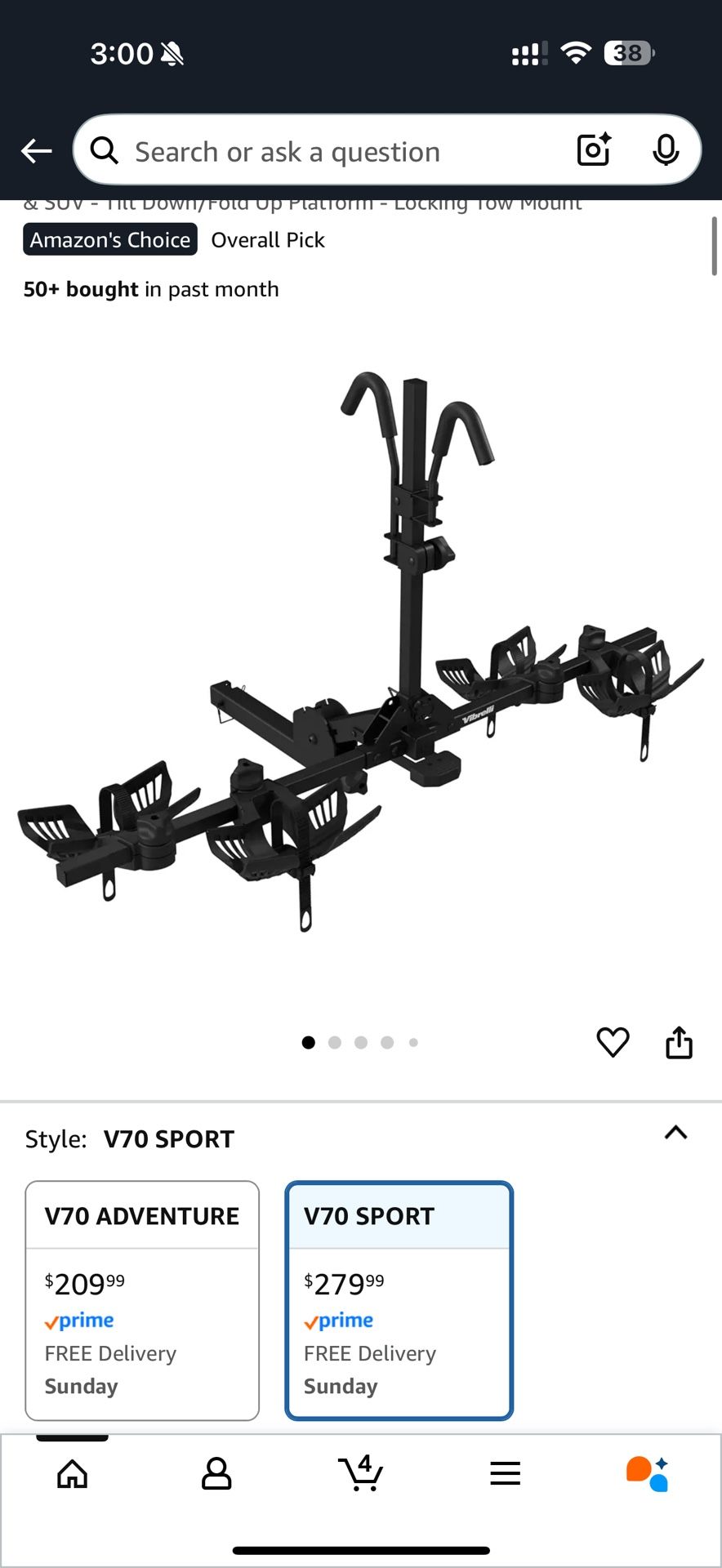The height and width of the screenshot is (1568, 722).
Task: Tap the Search or ask a question field
Action: (x=327, y=150)
